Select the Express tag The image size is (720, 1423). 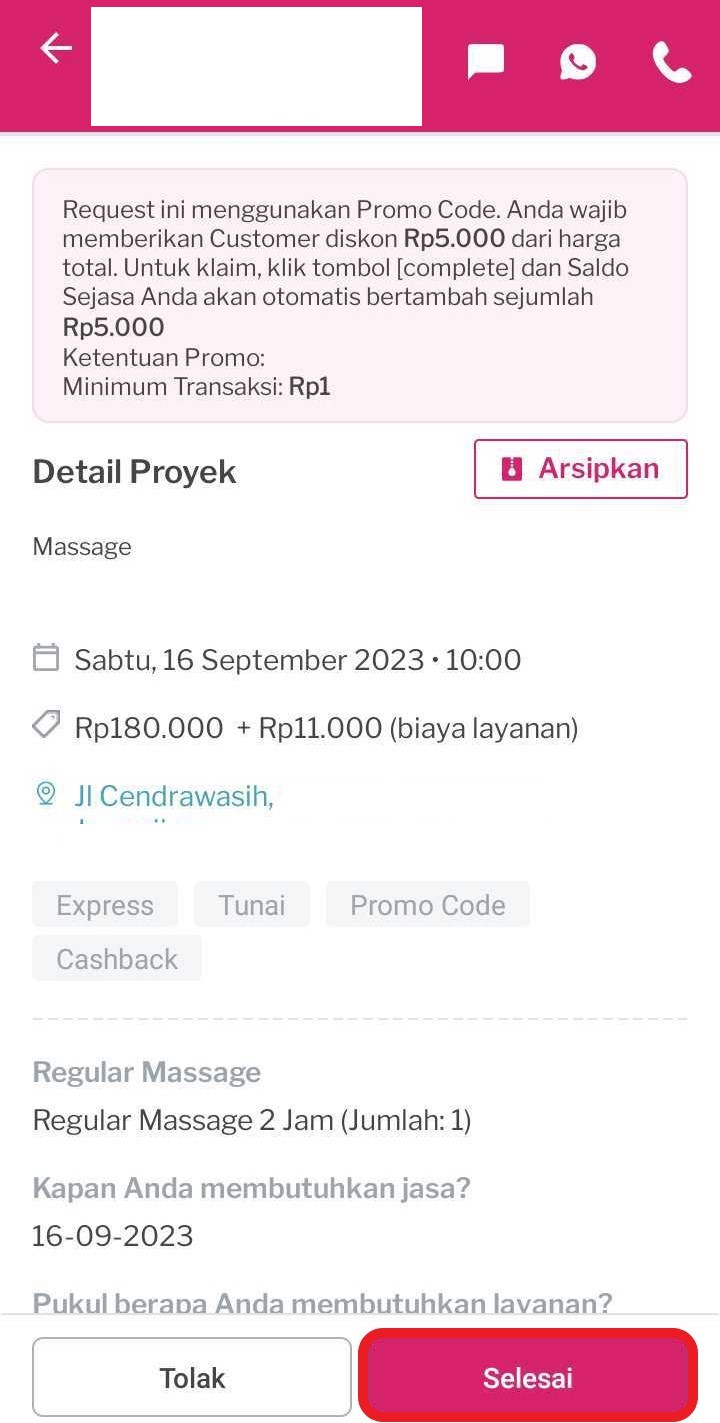pos(104,904)
